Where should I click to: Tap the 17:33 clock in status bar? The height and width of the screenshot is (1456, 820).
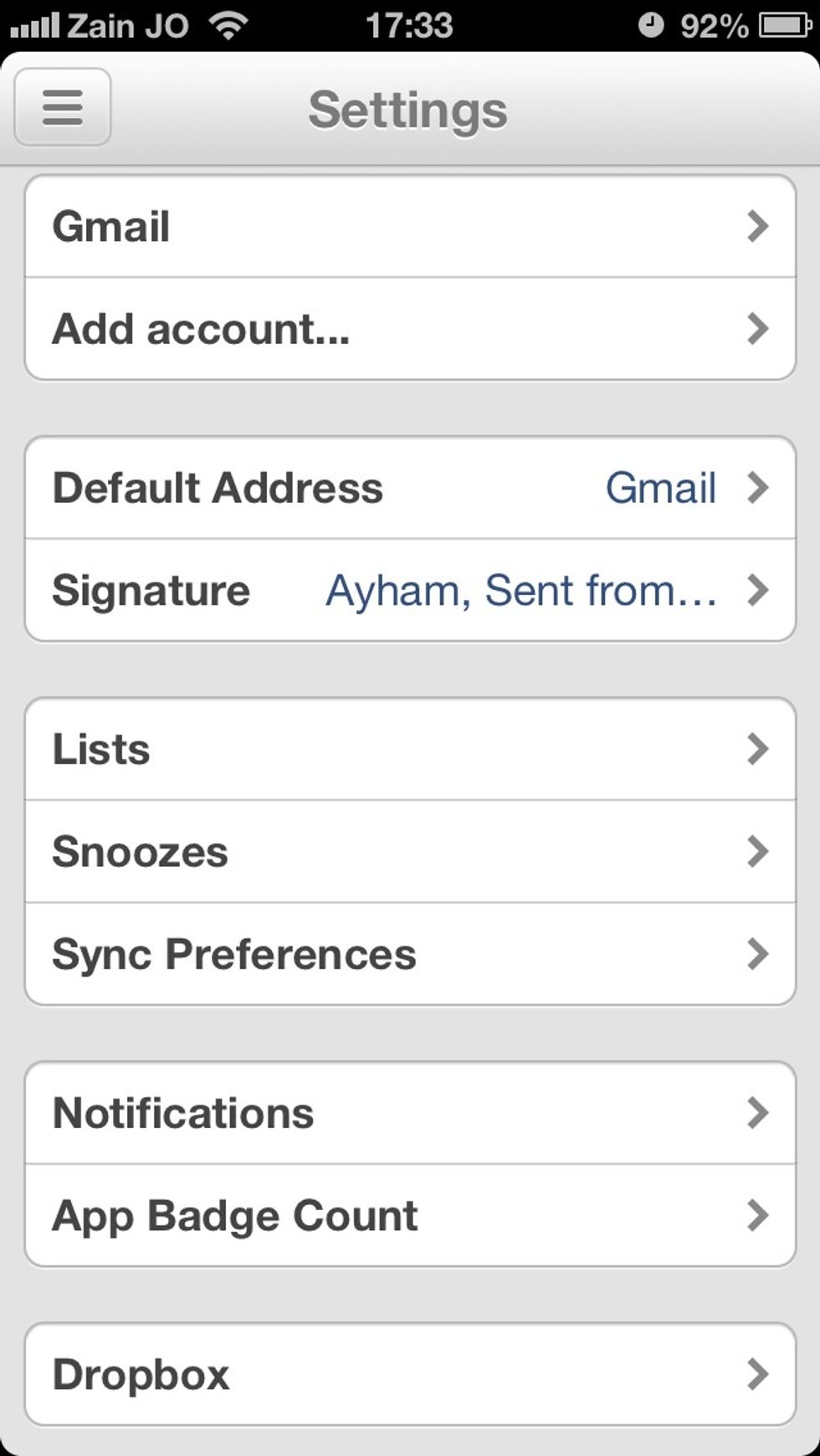[409, 24]
